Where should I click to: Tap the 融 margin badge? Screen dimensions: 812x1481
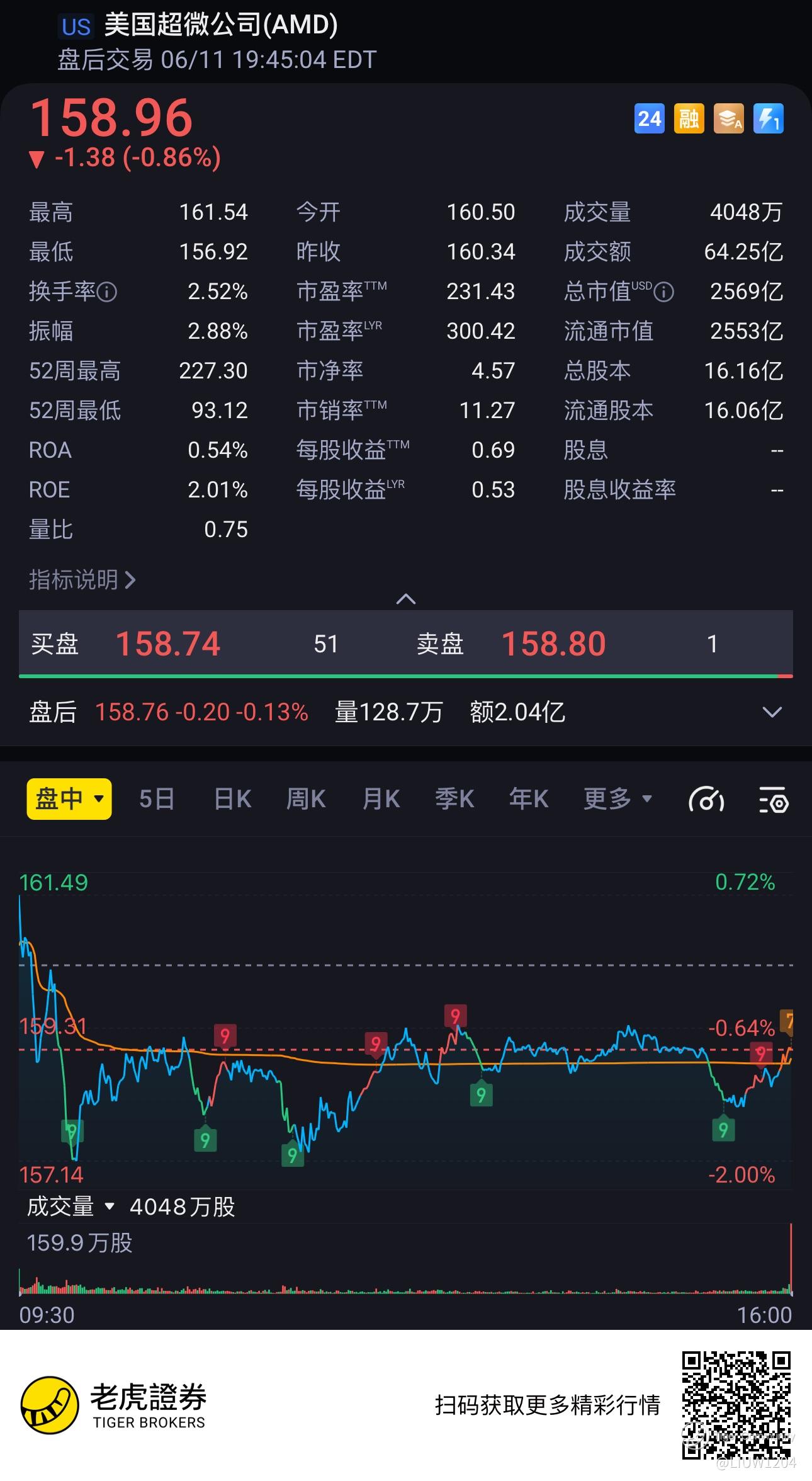click(689, 118)
